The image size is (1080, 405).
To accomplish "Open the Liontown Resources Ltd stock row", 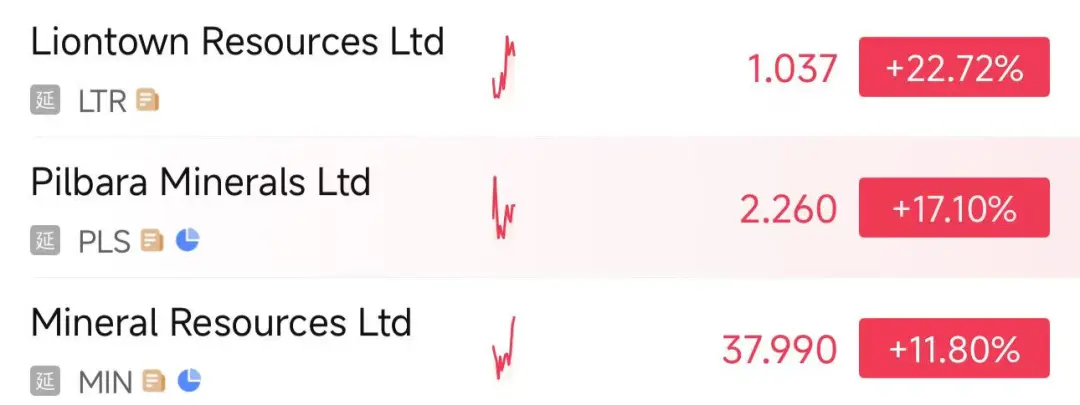I will (x=237, y=43).
